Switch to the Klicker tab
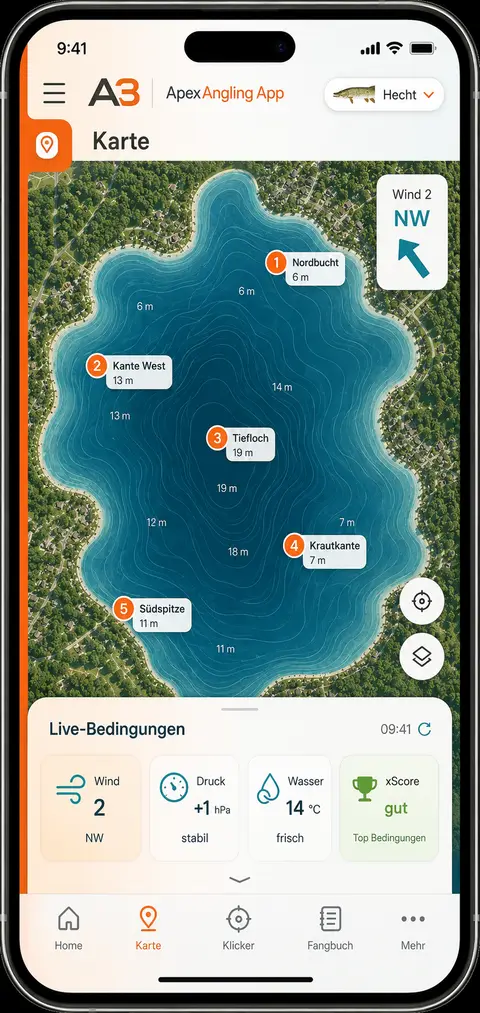The width and height of the screenshot is (480, 1013). tap(238, 928)
